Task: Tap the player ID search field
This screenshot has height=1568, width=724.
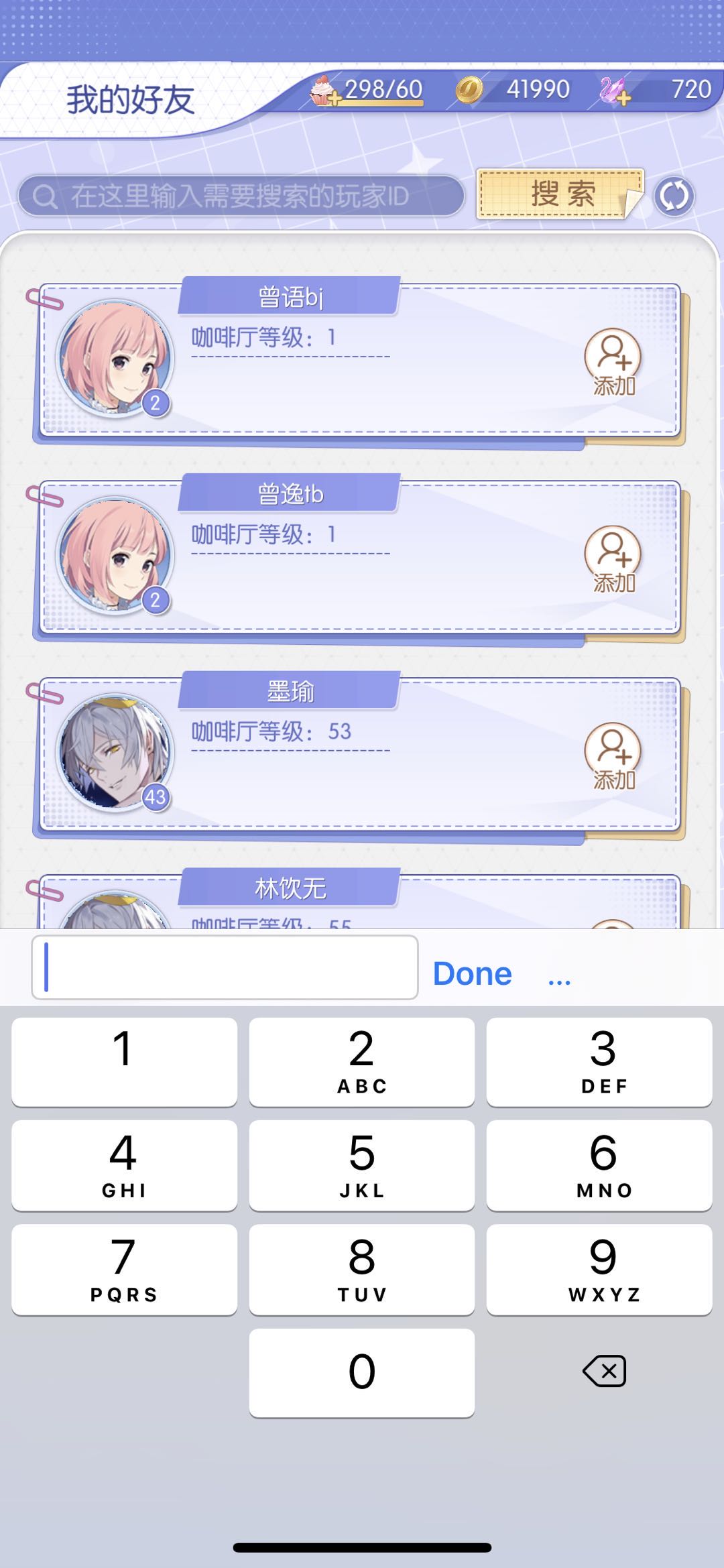Action: click(241, 196)
